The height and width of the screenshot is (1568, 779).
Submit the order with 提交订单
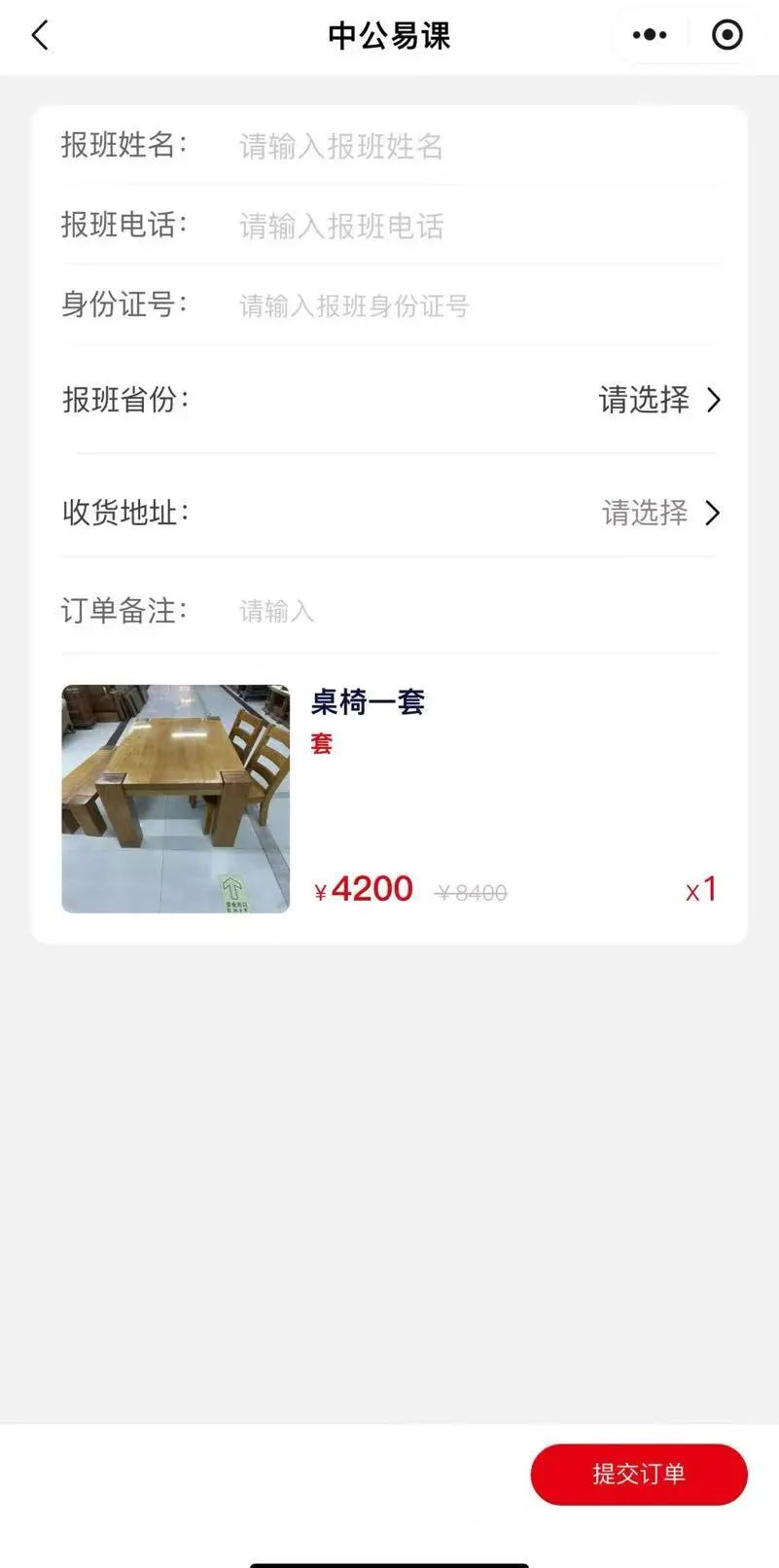pyautogui.click(x=638, y=1474)
